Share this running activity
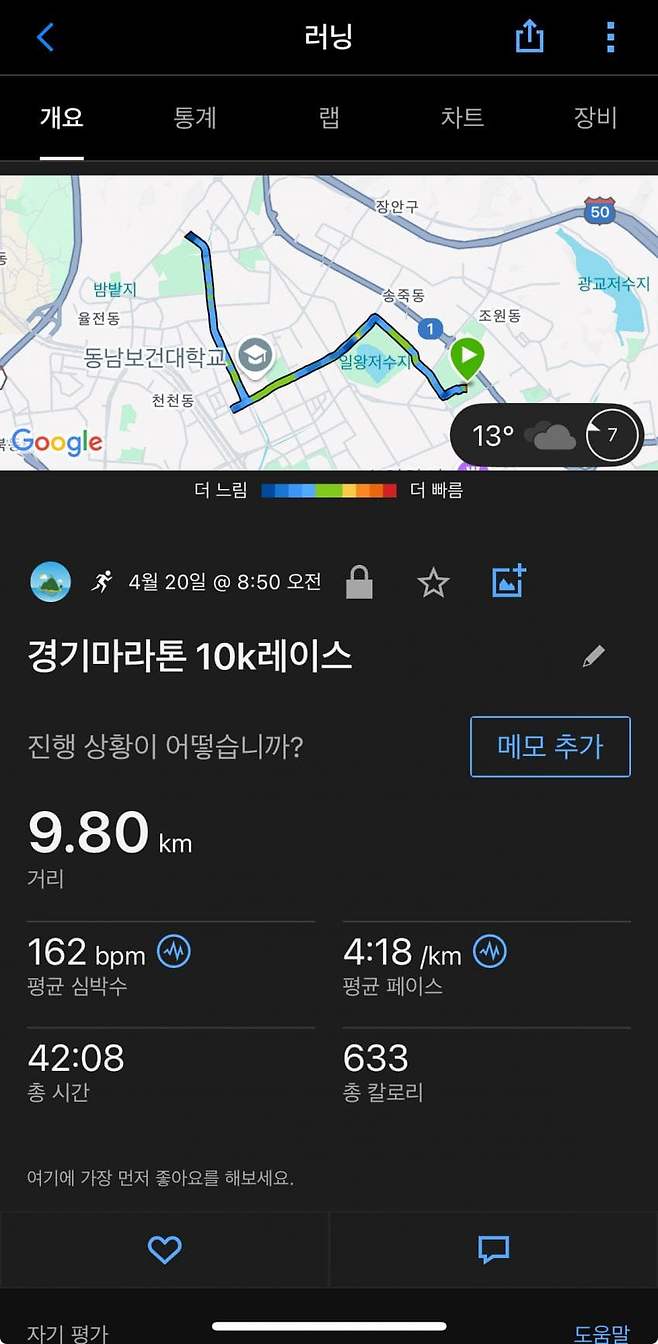This screenshot has width=658, height=1344. click(529, 37)
